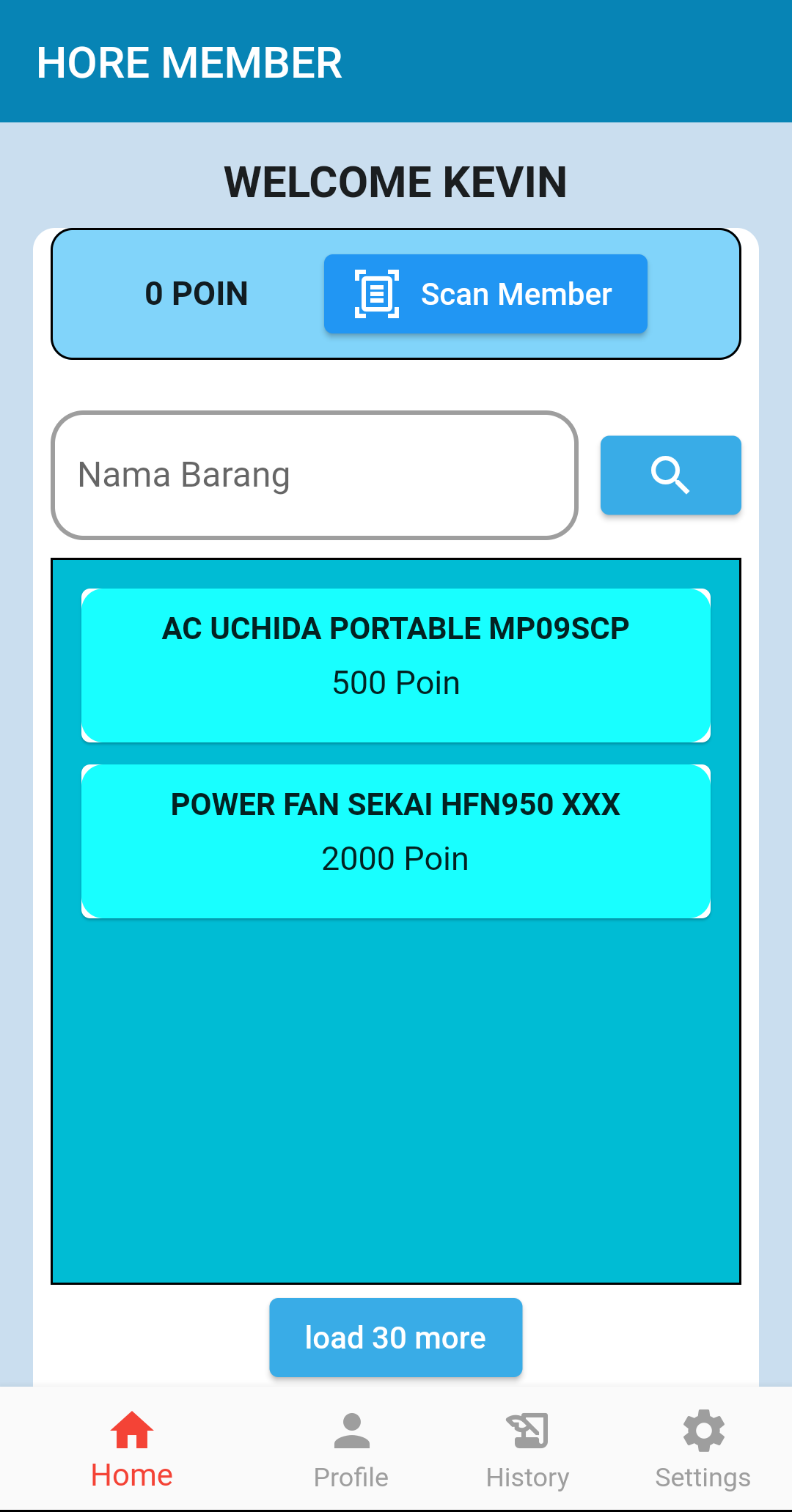Select the POWER FAN SEKAI HFN950 XXX item
Viewport: 792px width, 1512px height.
click(x=396, y=841)
